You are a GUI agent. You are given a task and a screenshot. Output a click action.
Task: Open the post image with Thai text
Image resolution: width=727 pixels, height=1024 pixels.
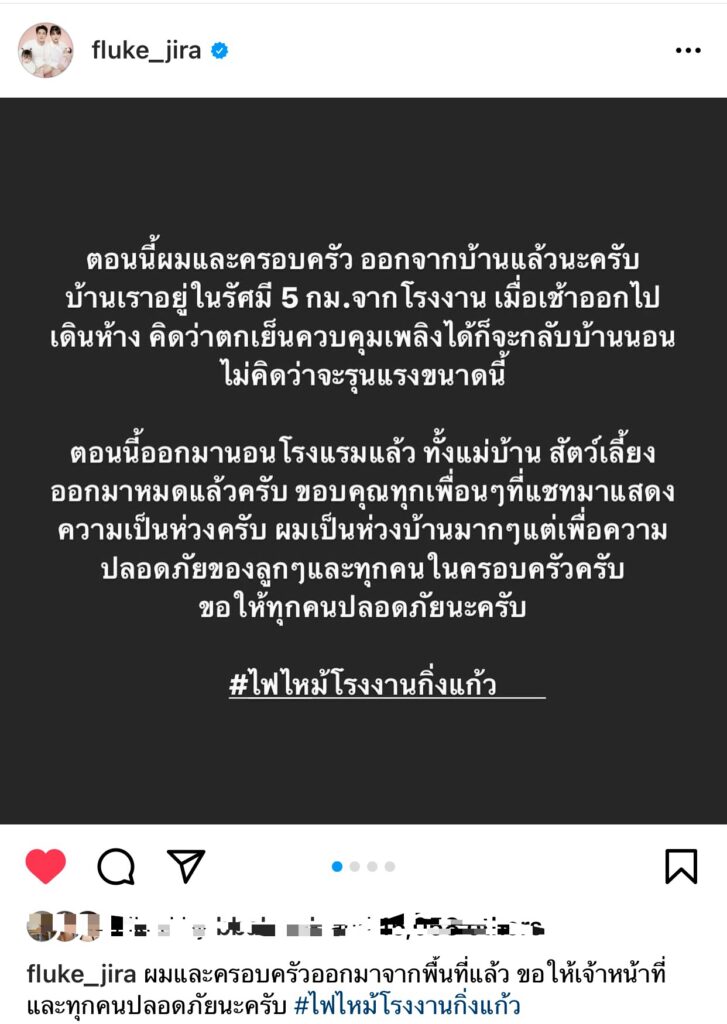point(363,460)
